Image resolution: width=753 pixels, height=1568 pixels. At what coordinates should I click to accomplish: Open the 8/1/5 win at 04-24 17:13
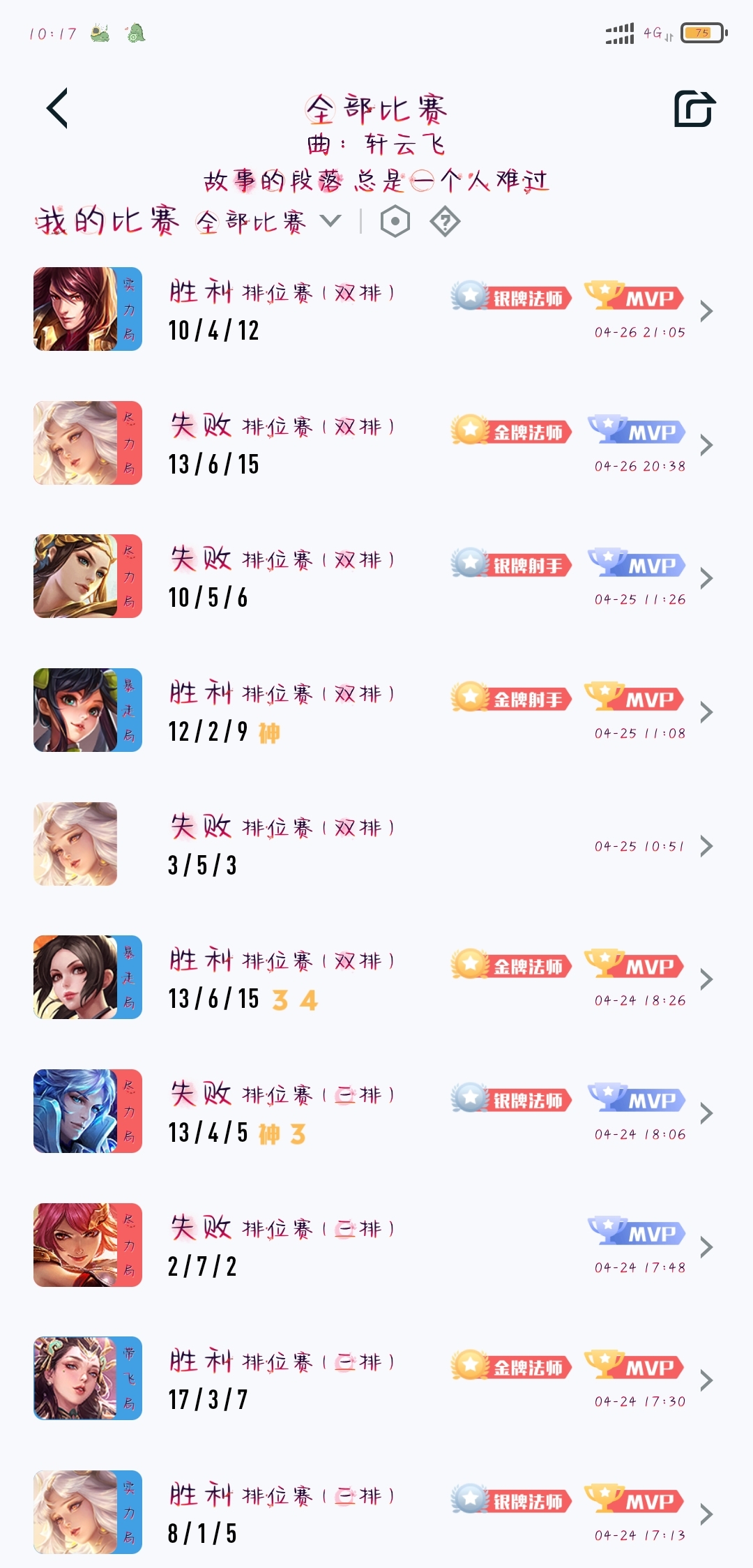pyautogui.click(x=376, y=1513)
